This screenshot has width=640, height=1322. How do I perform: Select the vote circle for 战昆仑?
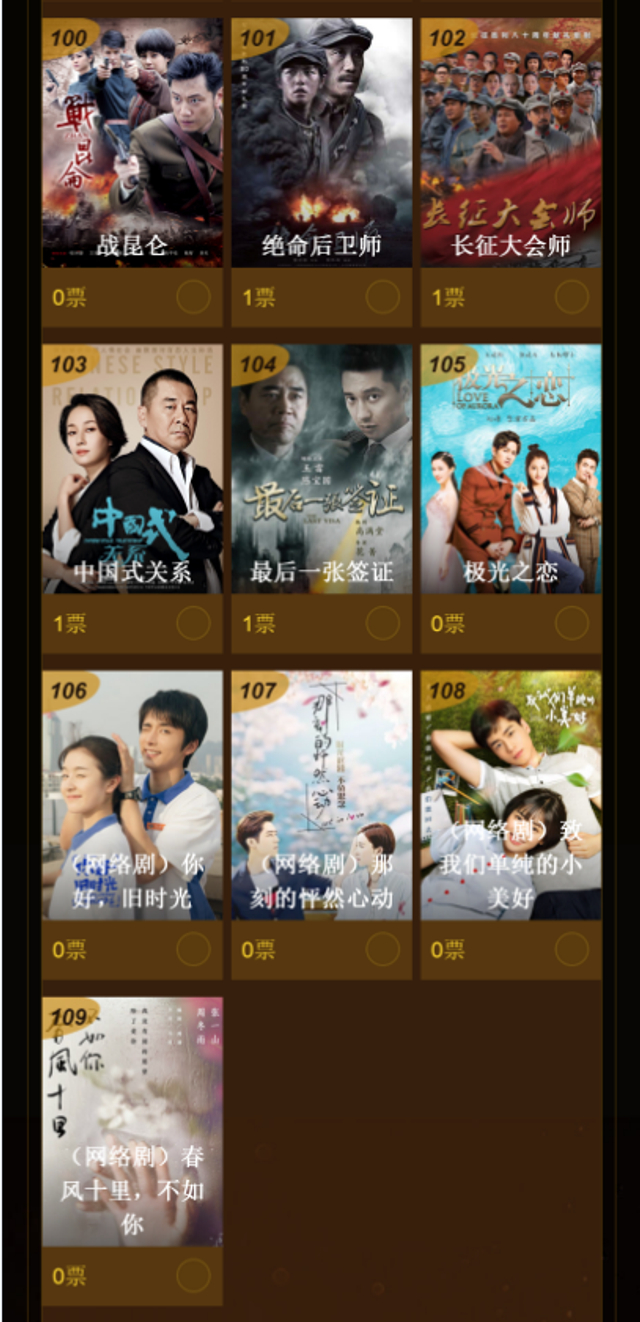(193, 297)
